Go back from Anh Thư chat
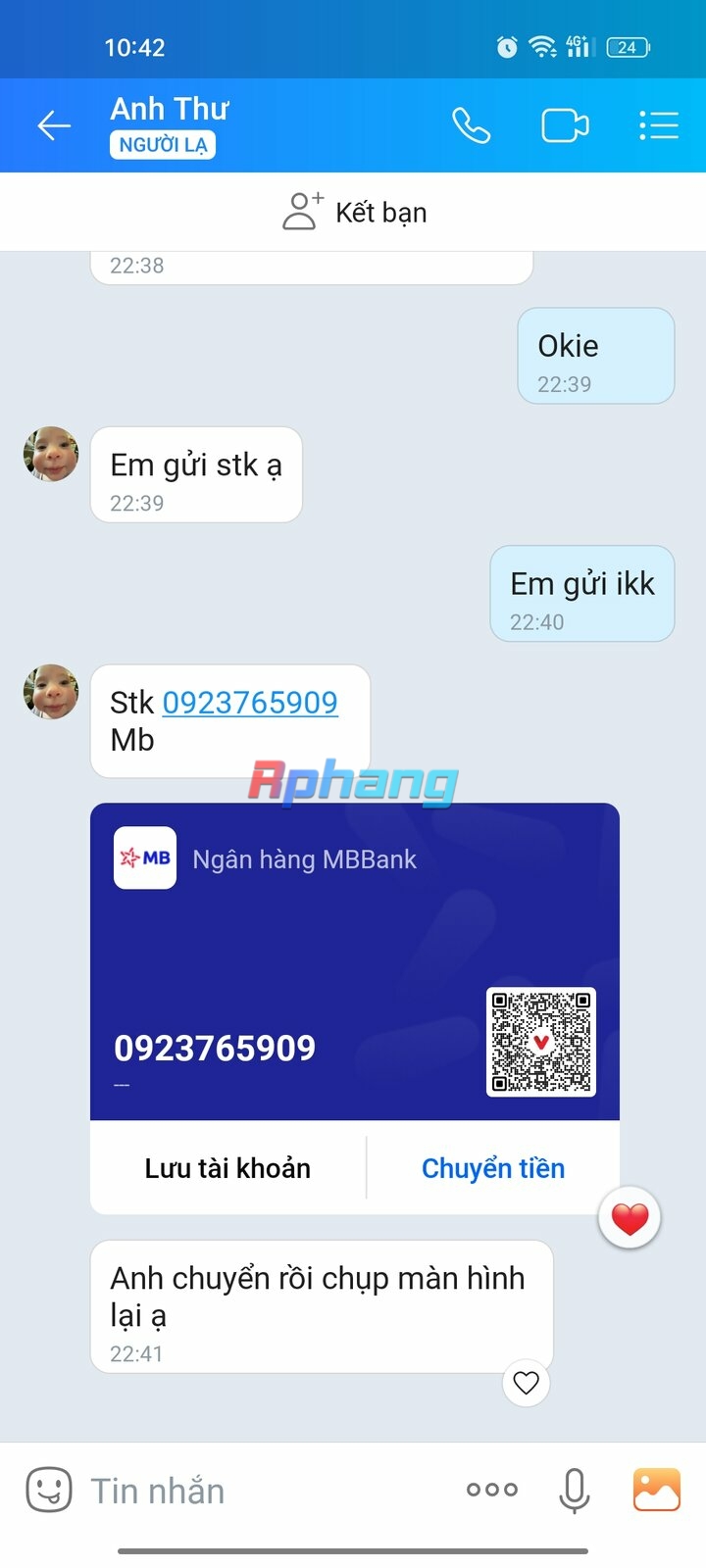The image size is (706, 1568). (54, 125)
